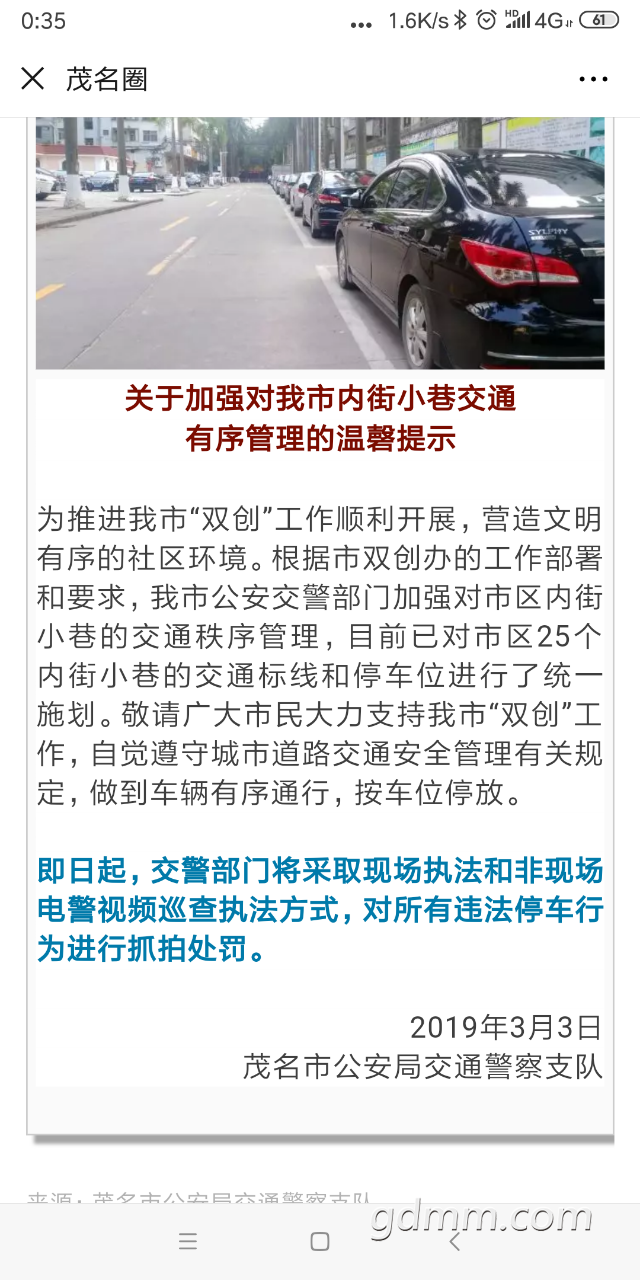640x1280 pixels.
Task: Go to the system home screen
Action: pos(320,1241)
